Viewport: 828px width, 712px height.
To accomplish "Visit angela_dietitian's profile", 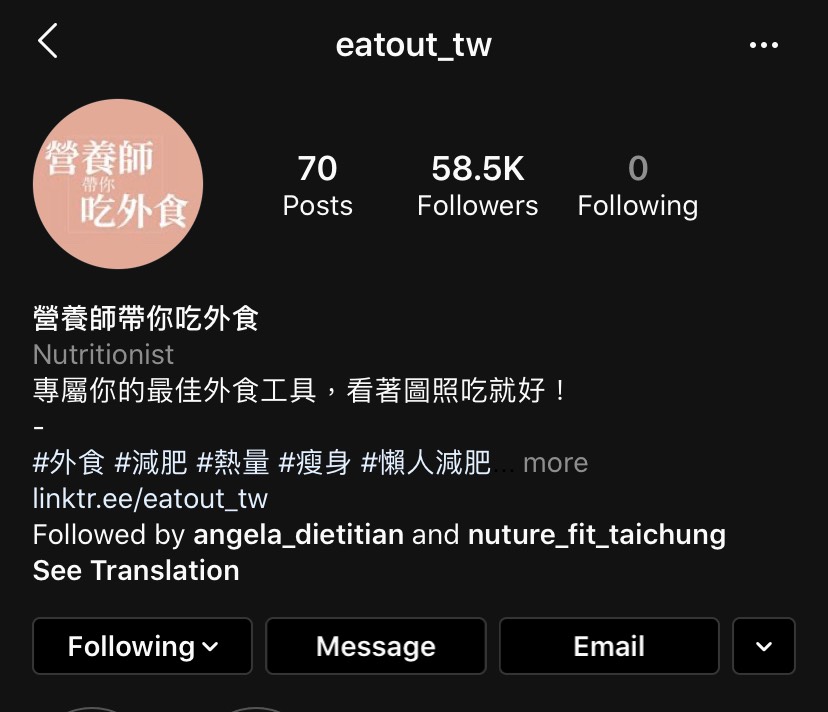I will (298, 534).
